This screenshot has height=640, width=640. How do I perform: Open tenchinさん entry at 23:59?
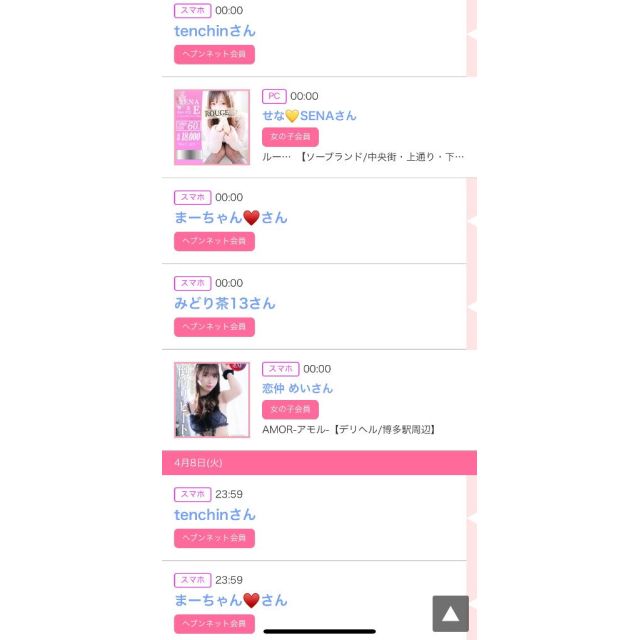click(x=215, y=514)
